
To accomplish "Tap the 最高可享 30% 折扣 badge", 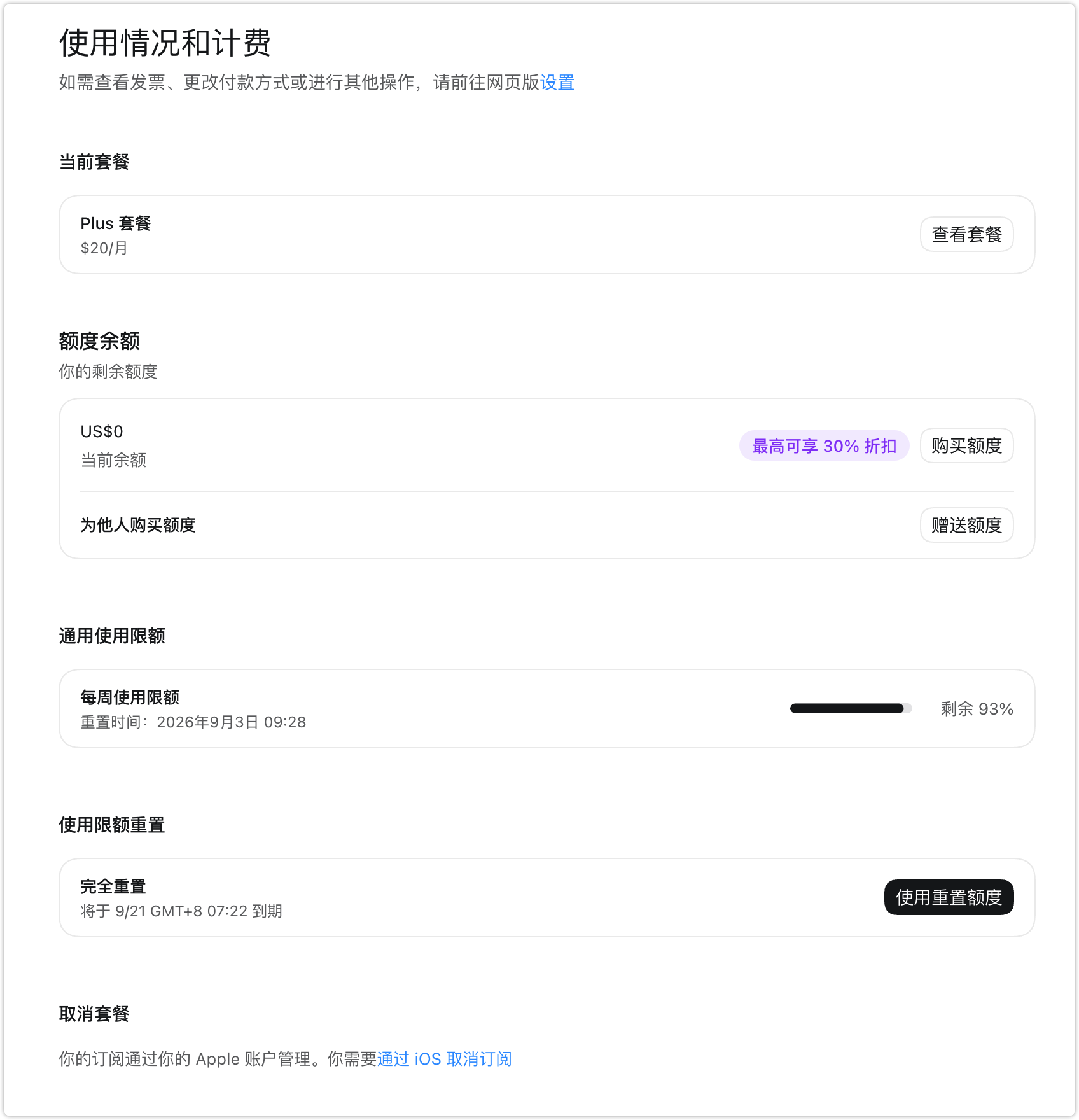I will [x=824, y=446].
